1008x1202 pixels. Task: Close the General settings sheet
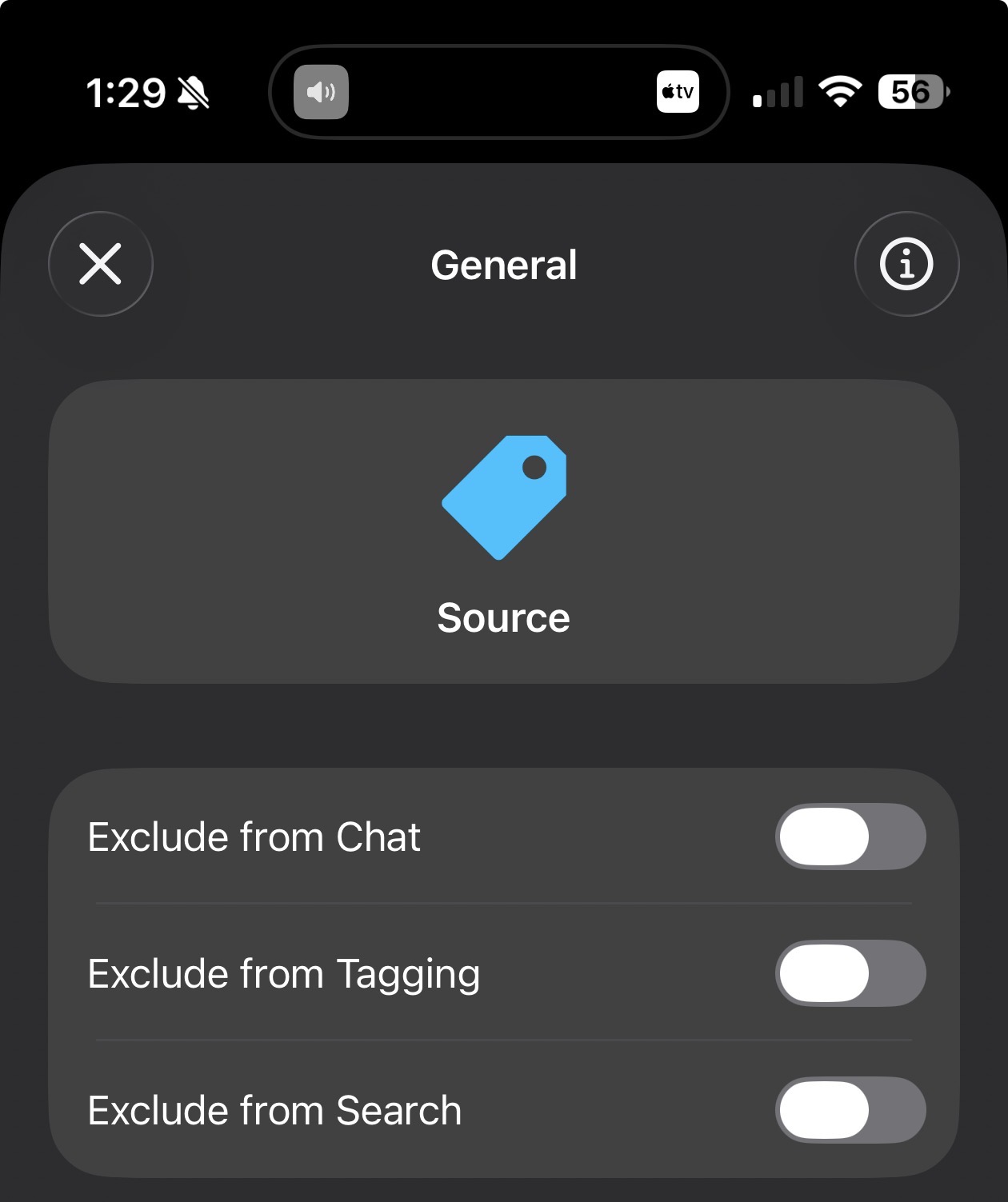point(101,264)
